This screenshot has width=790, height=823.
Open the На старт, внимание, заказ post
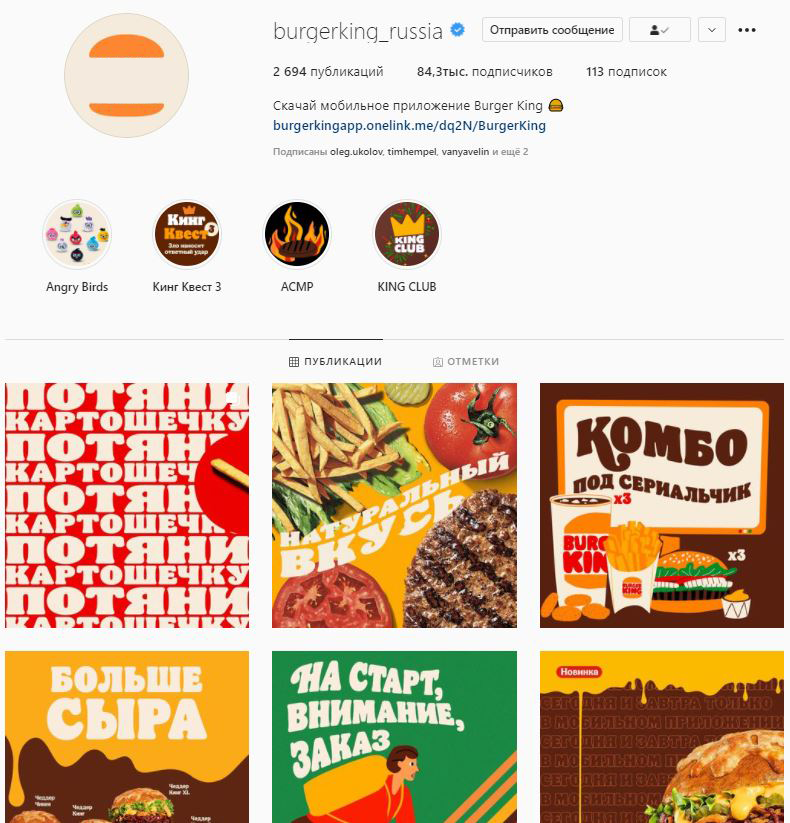pyautogui.click(x=395, y=737)
